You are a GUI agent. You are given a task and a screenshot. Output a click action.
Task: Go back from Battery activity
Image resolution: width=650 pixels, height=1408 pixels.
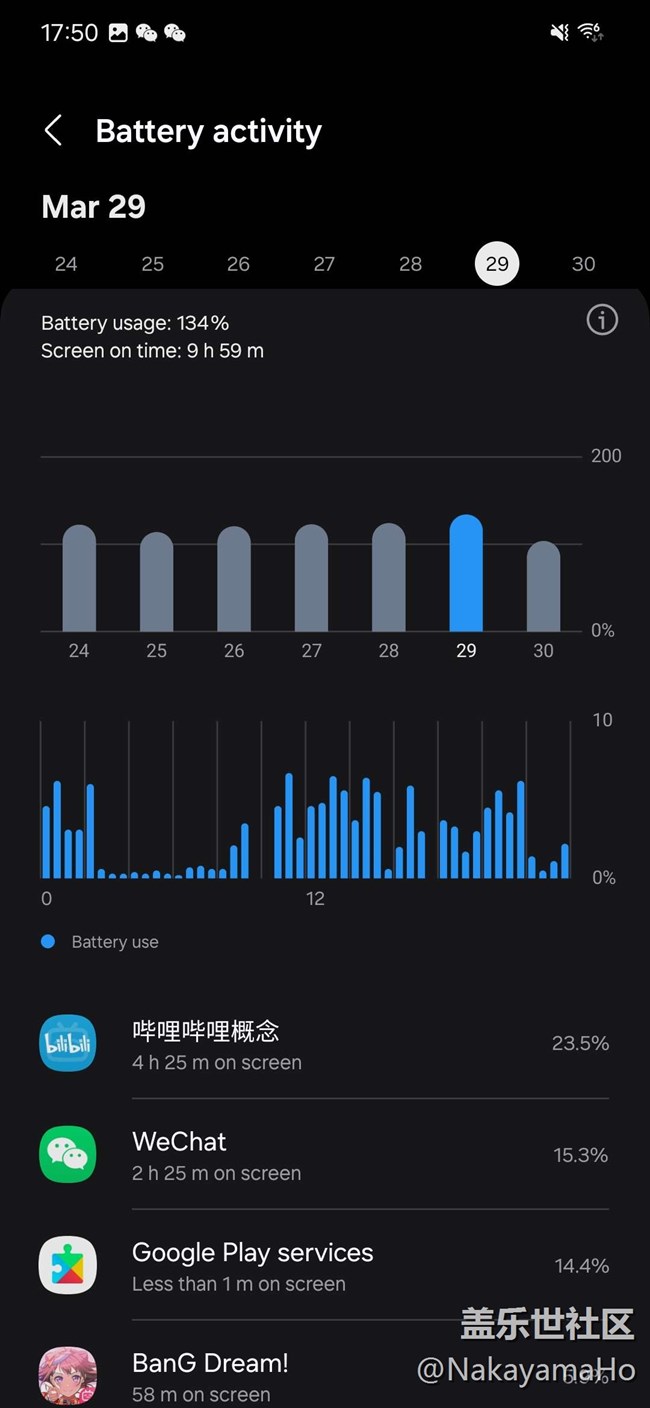point(53,130)
